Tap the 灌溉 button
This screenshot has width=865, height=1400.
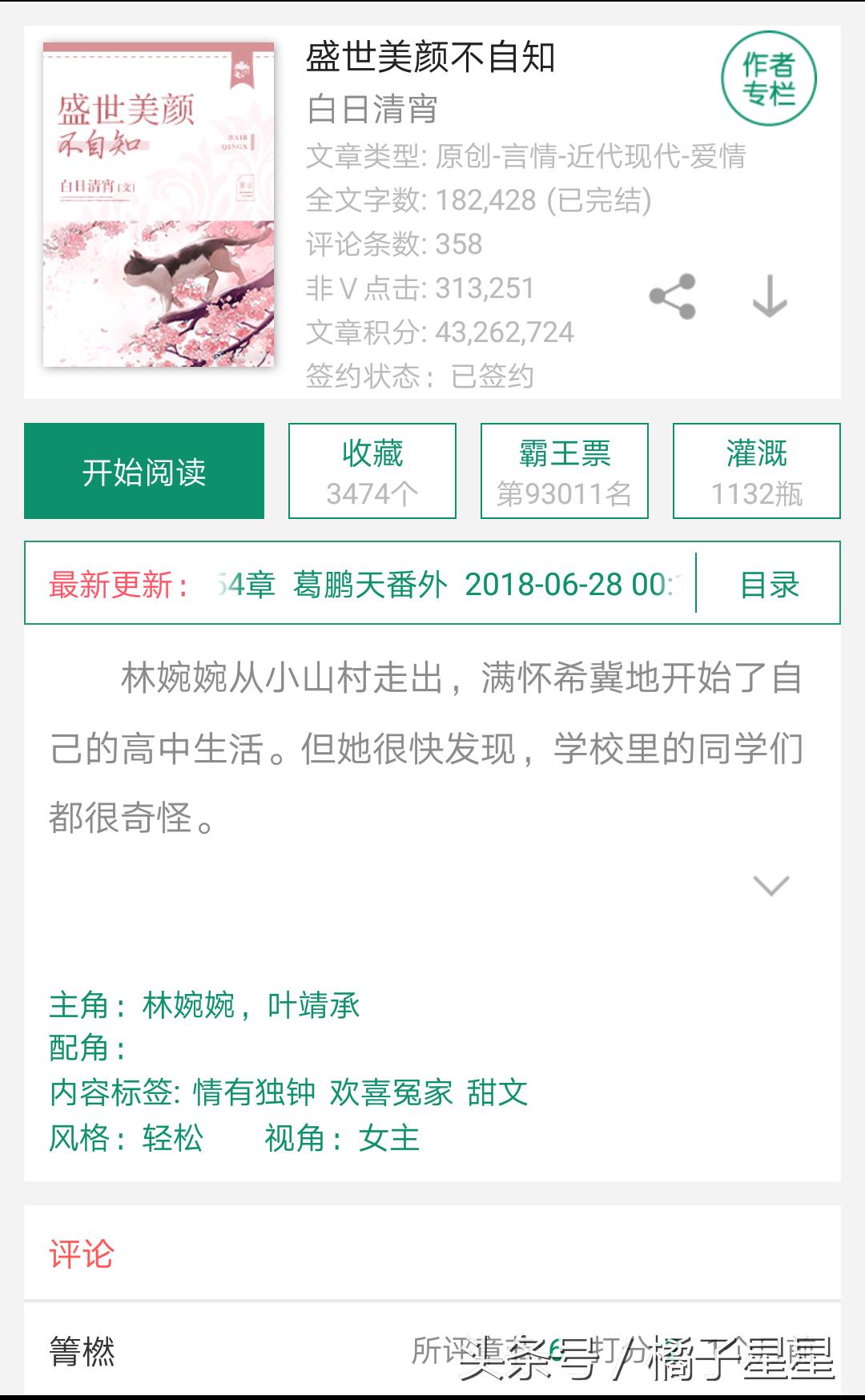click(757, 471)
